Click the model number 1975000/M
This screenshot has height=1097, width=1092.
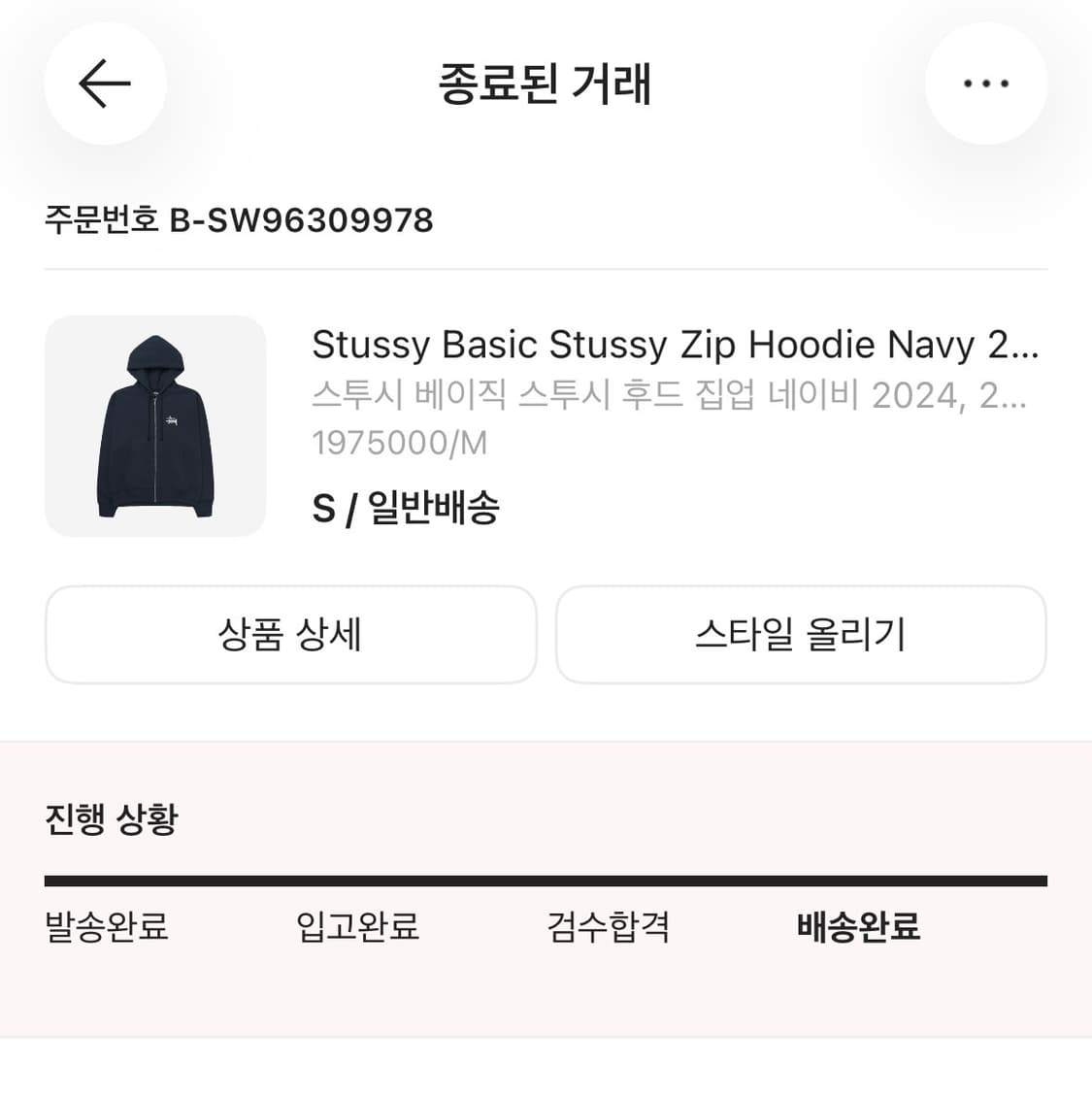[x=399, y=443]
